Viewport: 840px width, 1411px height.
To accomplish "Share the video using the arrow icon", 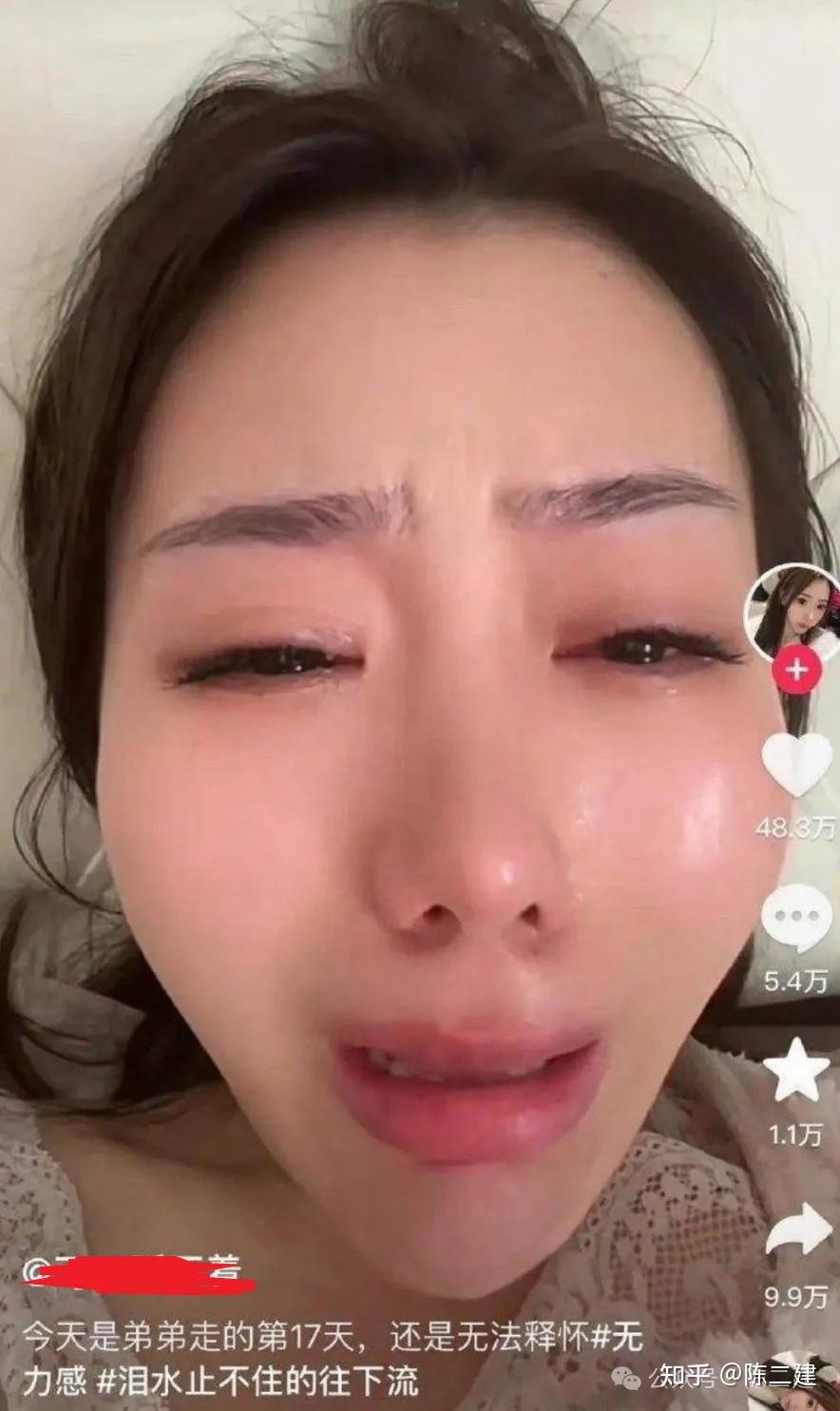I will tap(798, 1230).
